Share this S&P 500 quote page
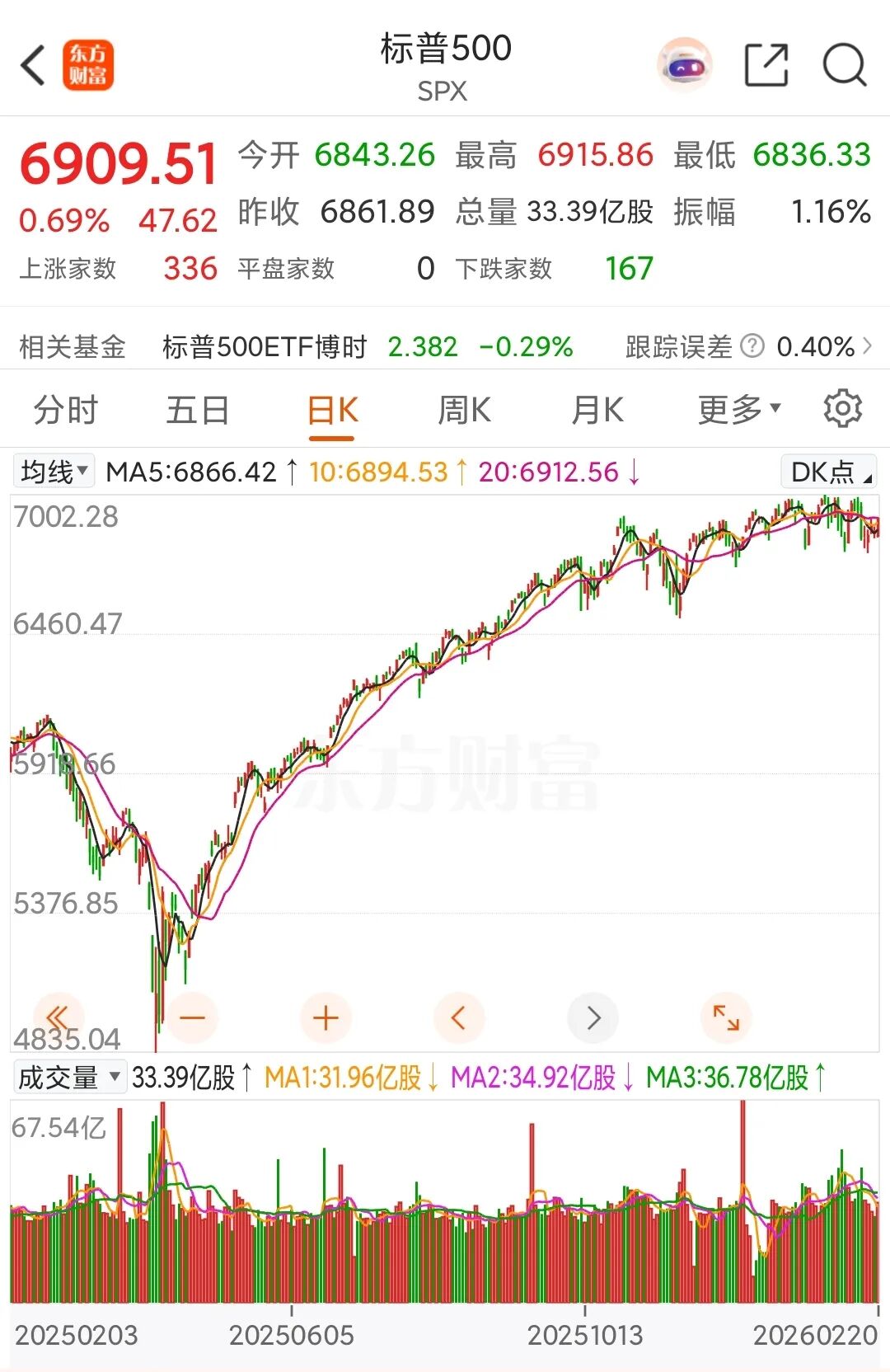890x1372 pixels. [766, 65]
